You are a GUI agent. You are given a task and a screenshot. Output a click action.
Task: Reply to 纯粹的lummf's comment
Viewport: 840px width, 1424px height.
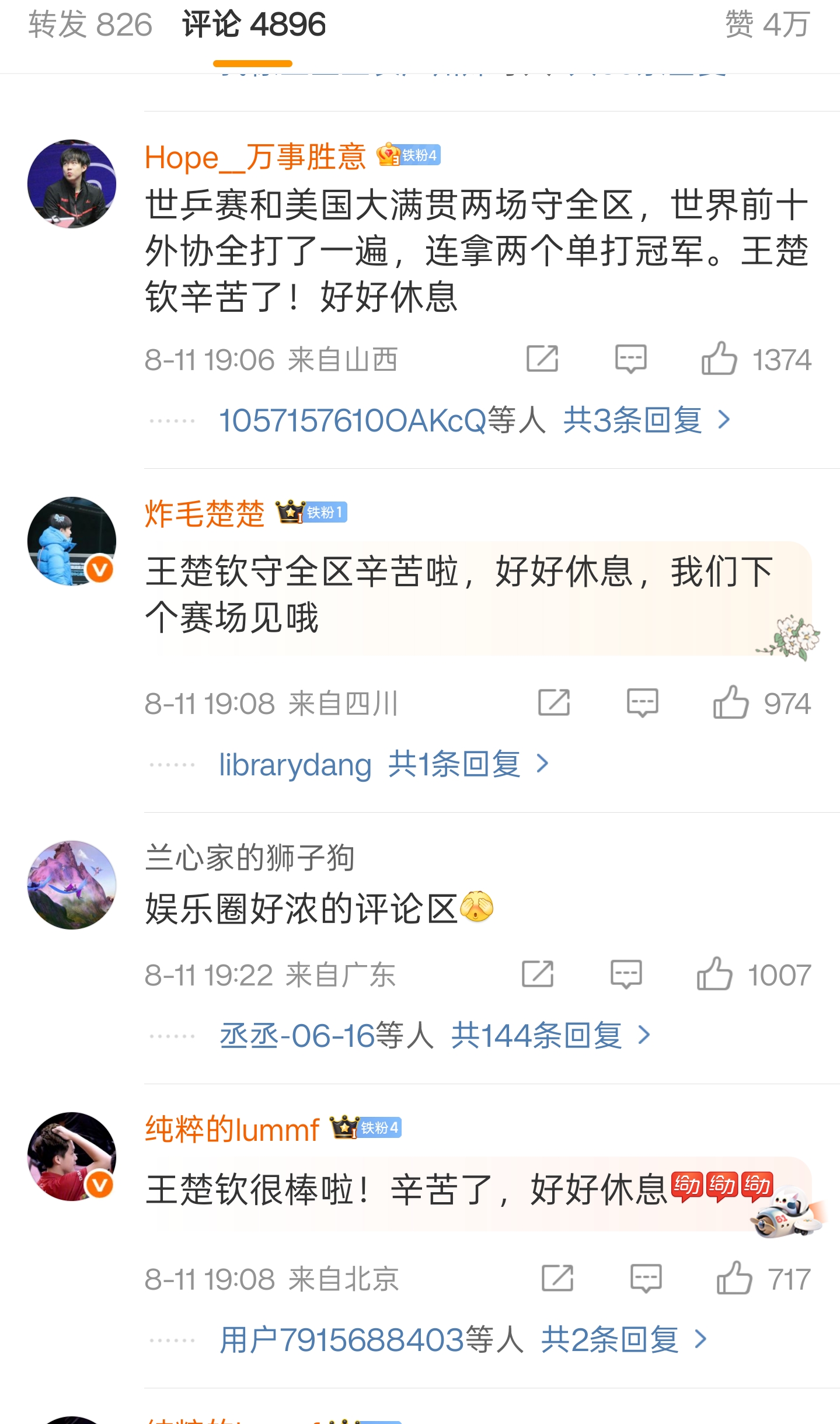tap(646, 1279)
